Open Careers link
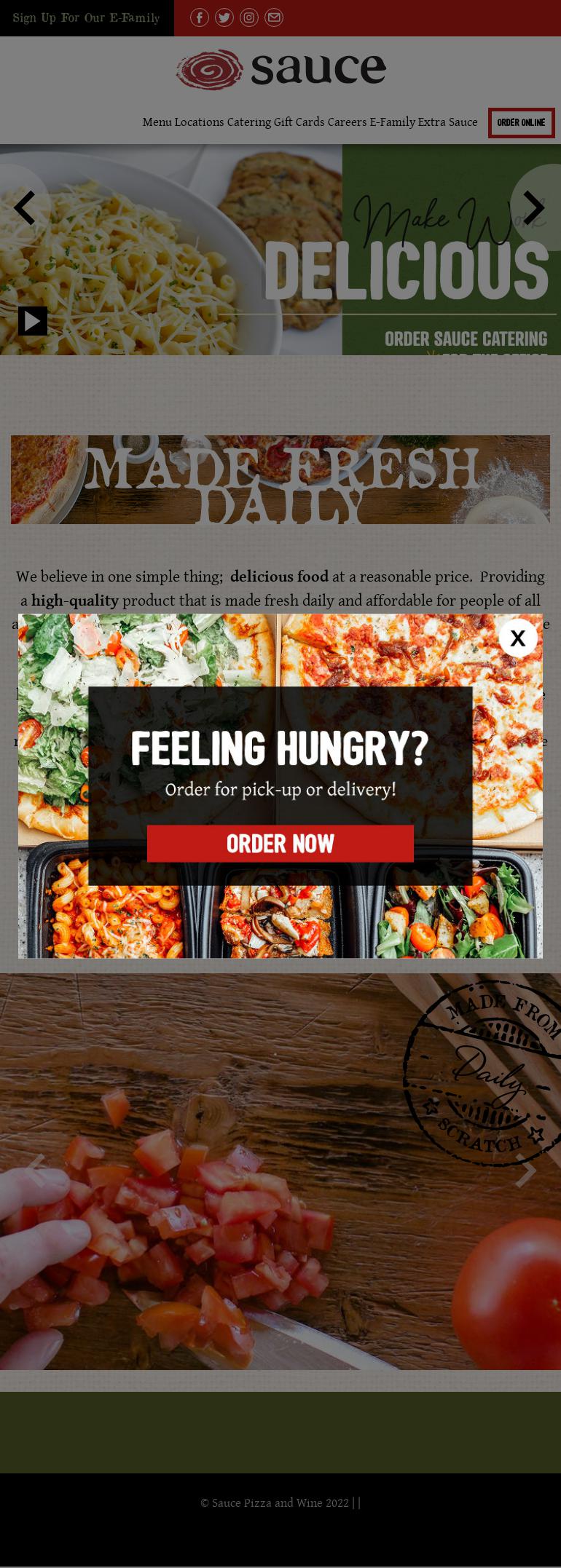The image size is (561, 1568). [x=347, y=122]
